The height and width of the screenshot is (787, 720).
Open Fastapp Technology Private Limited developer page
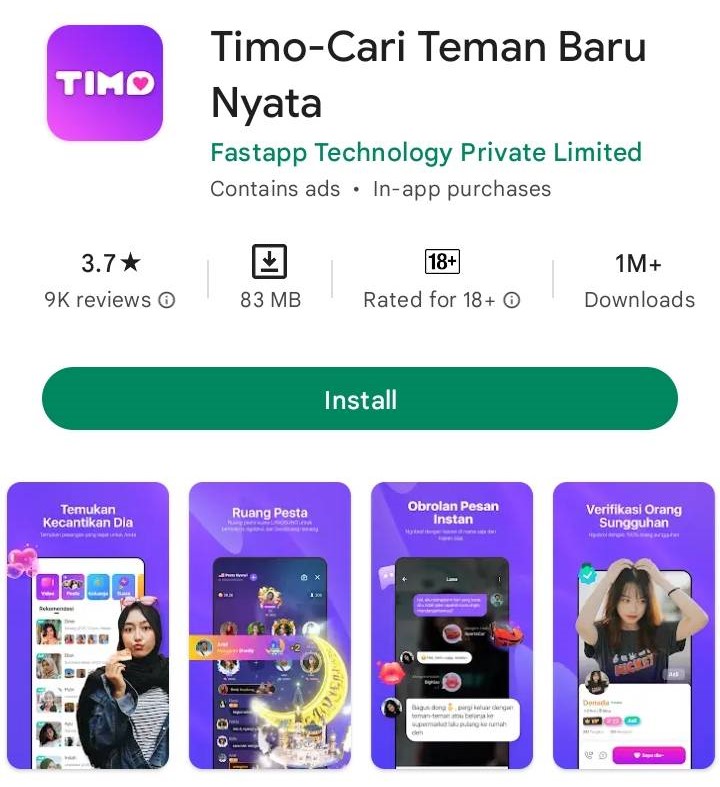pyautogui.click(x=426, y=153)
